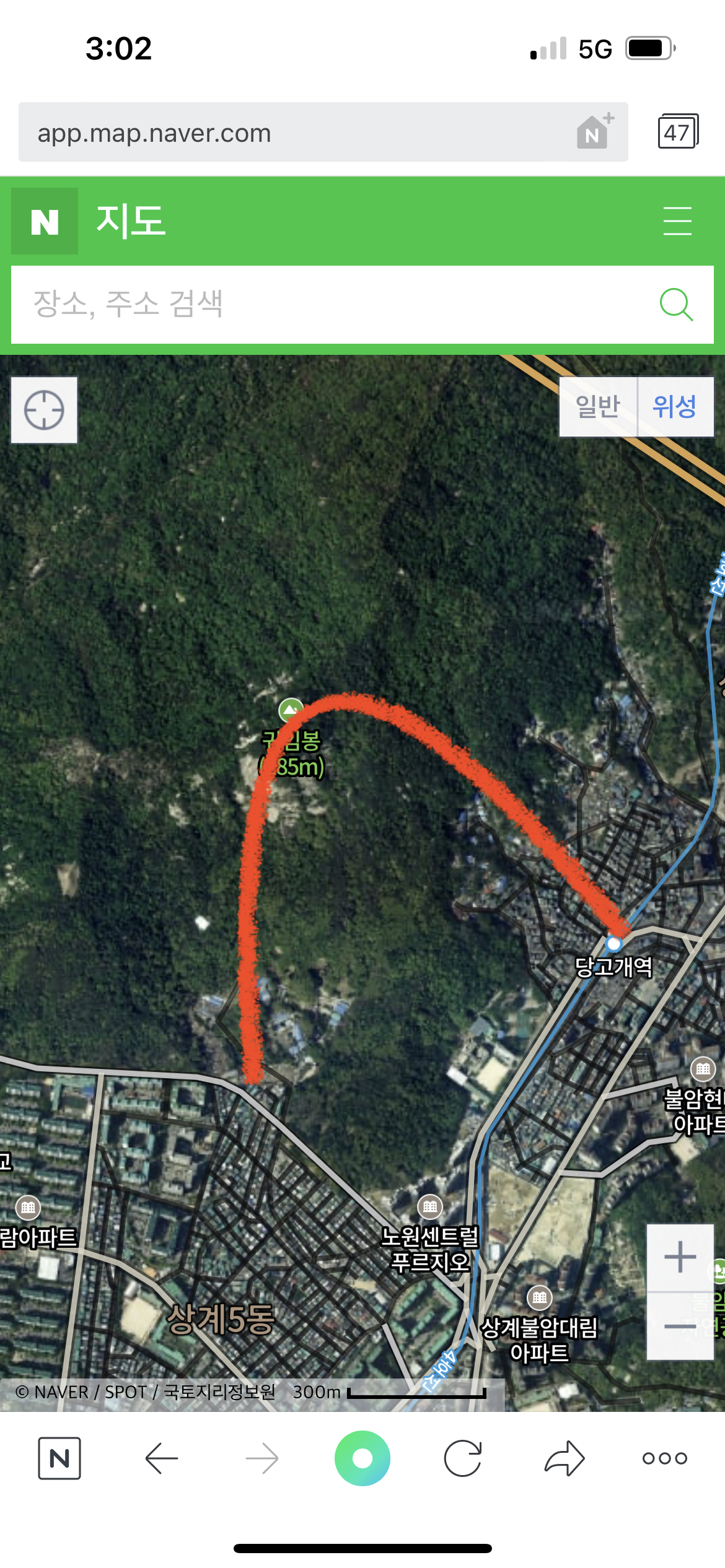Open the Naver N logo in header
Image resolution: width=725 pixels, height=1568 pixels.
45,221
